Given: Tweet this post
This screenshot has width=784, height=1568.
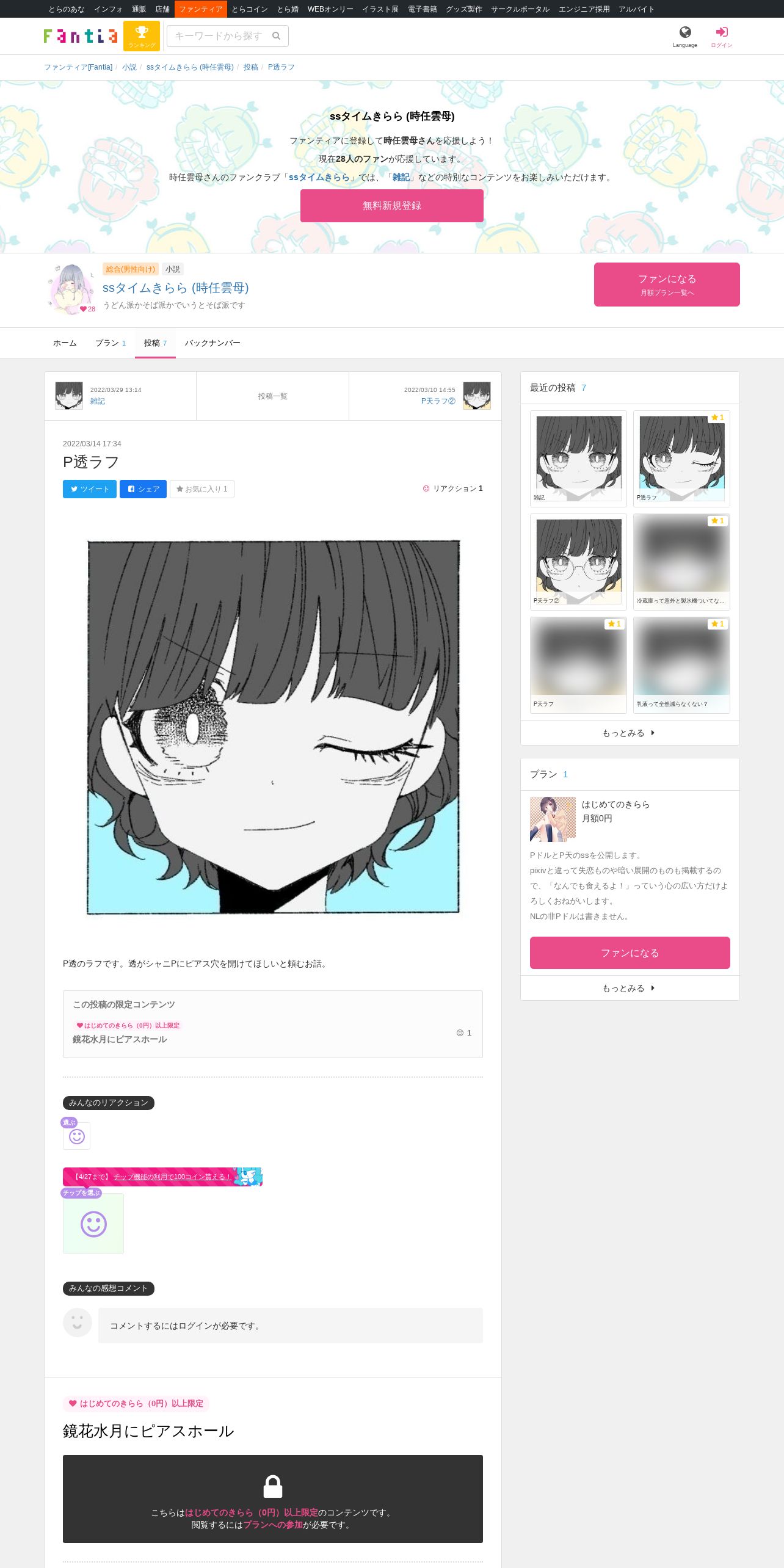Looking at the screenshot, I should tap(89, 489).
